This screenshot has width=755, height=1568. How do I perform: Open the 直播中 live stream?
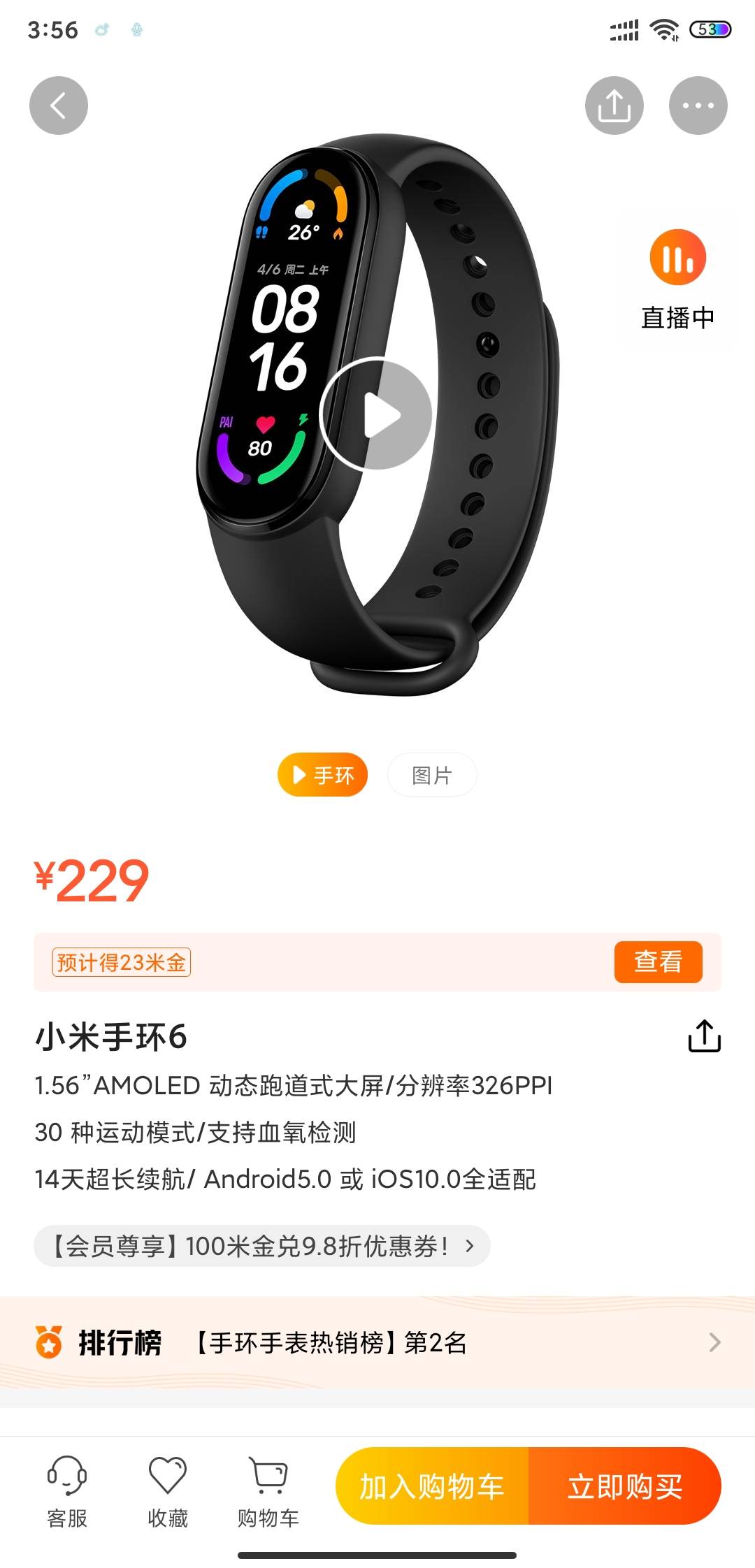coord(677,280)
